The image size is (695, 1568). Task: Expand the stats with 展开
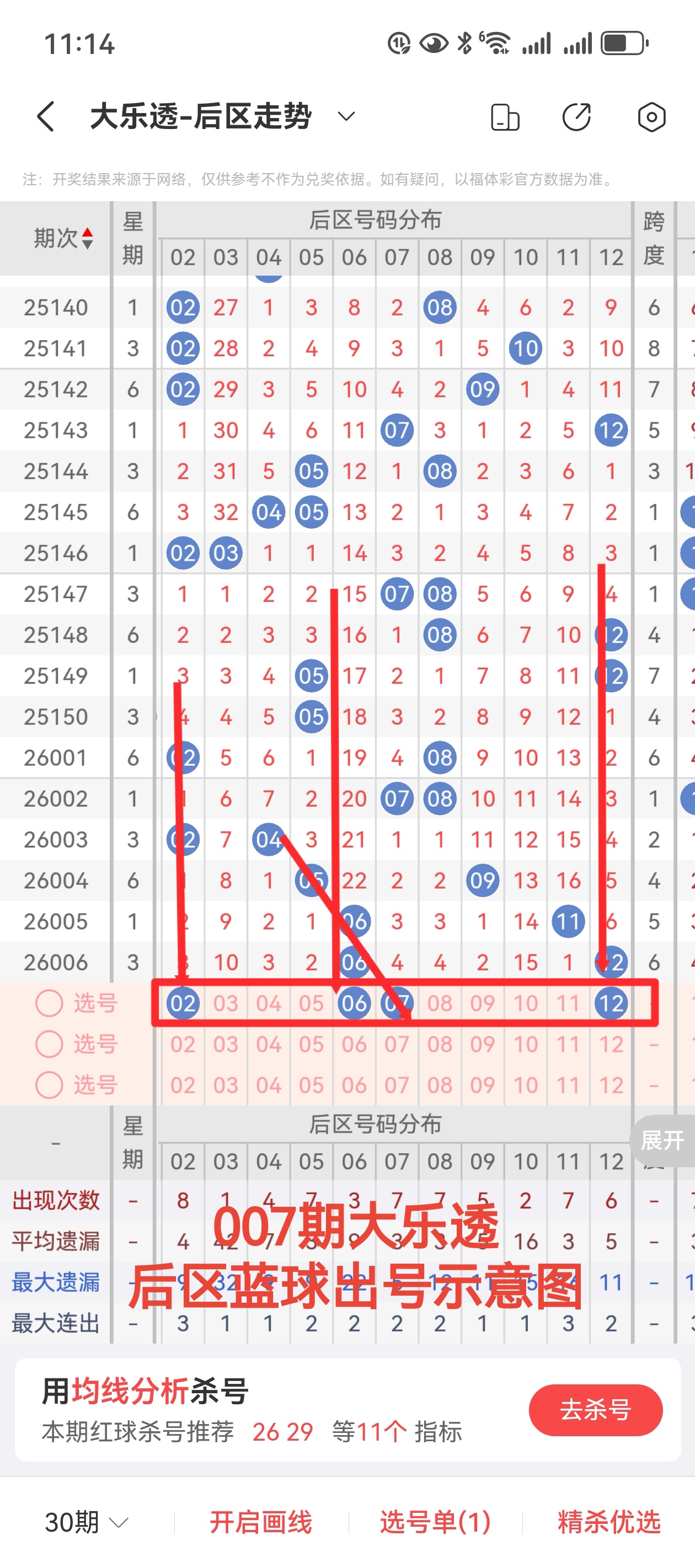click(x=662, y=1140)
